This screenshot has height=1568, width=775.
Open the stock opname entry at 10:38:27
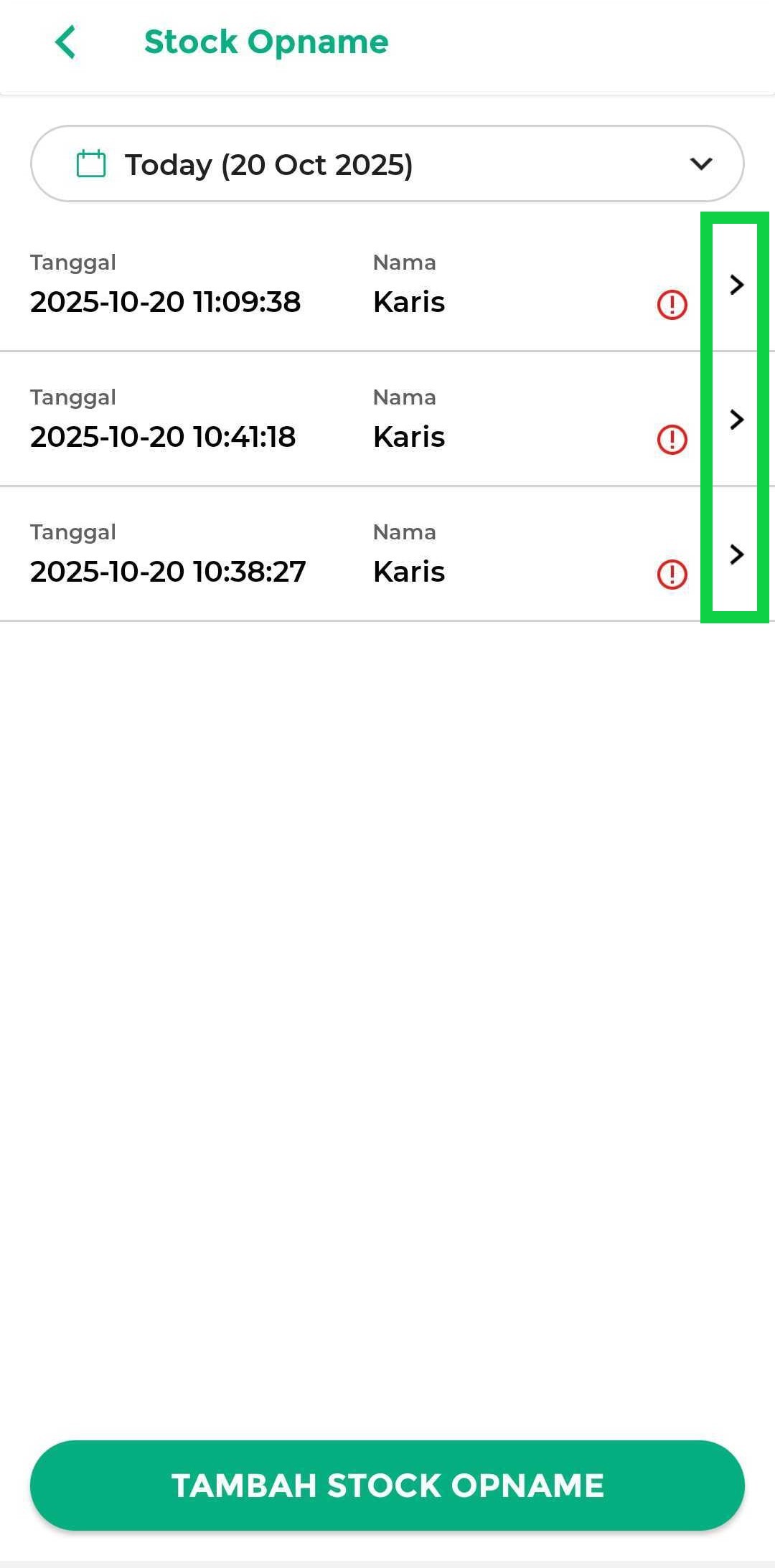coord(736,554)
